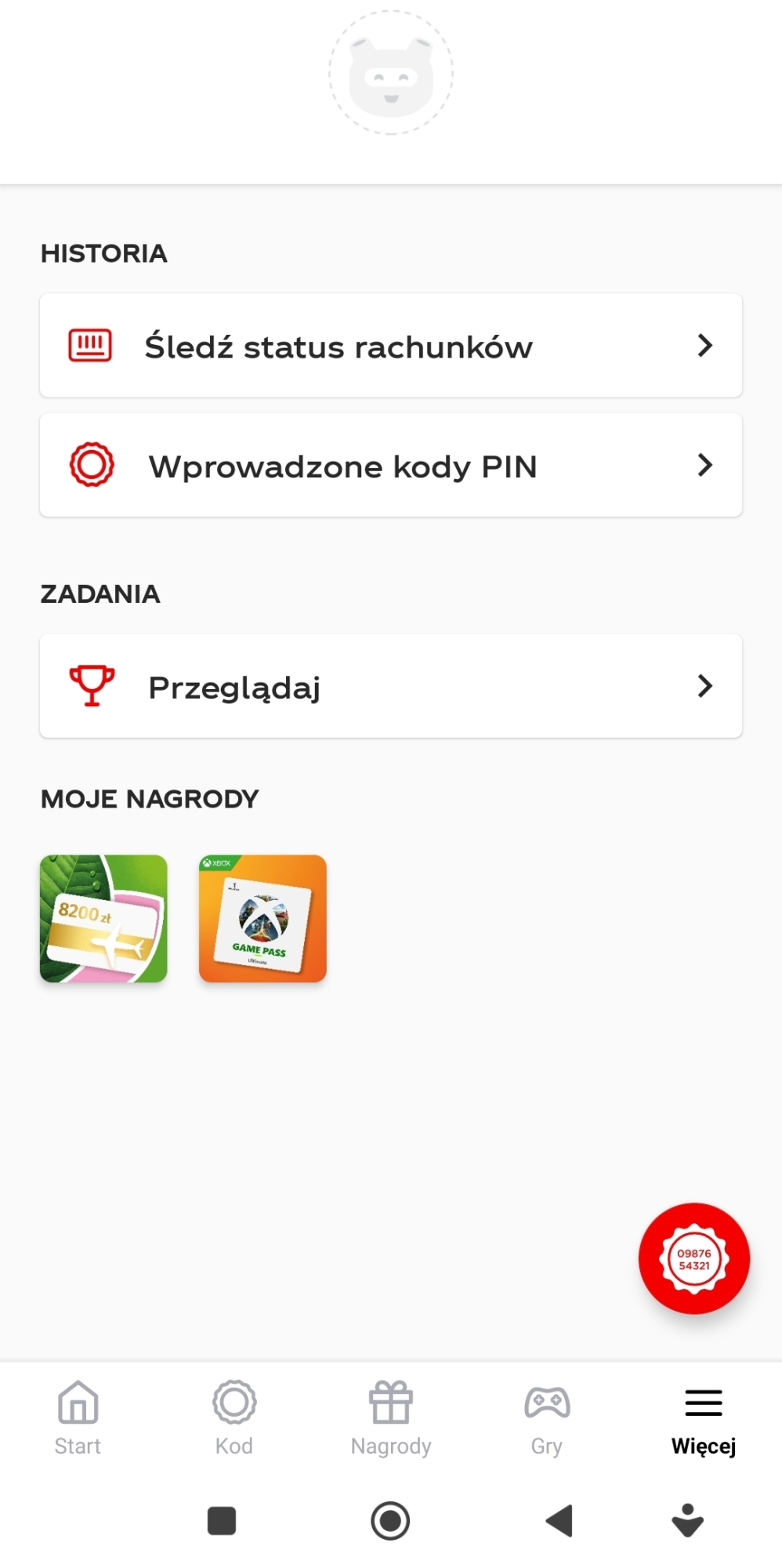Go to the Nagrody tab

[x=391, y=1417]
